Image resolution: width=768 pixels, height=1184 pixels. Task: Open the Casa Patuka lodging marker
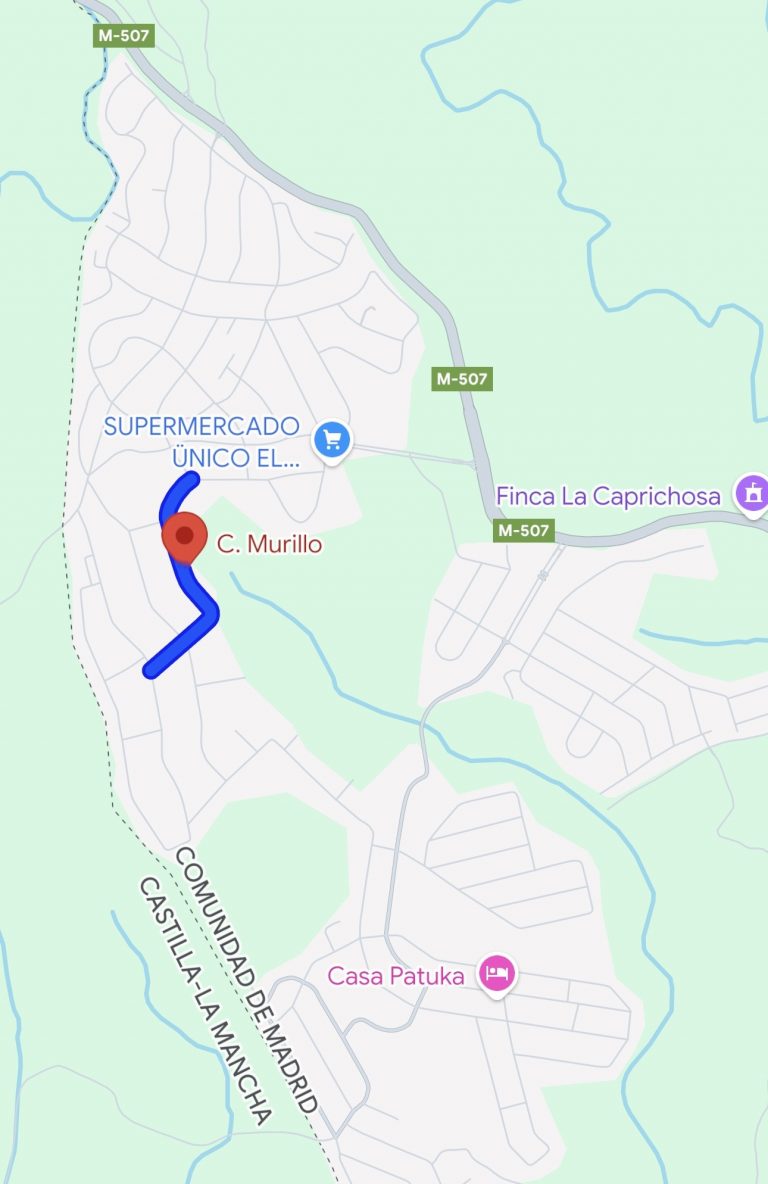click(x=497, y=972)
